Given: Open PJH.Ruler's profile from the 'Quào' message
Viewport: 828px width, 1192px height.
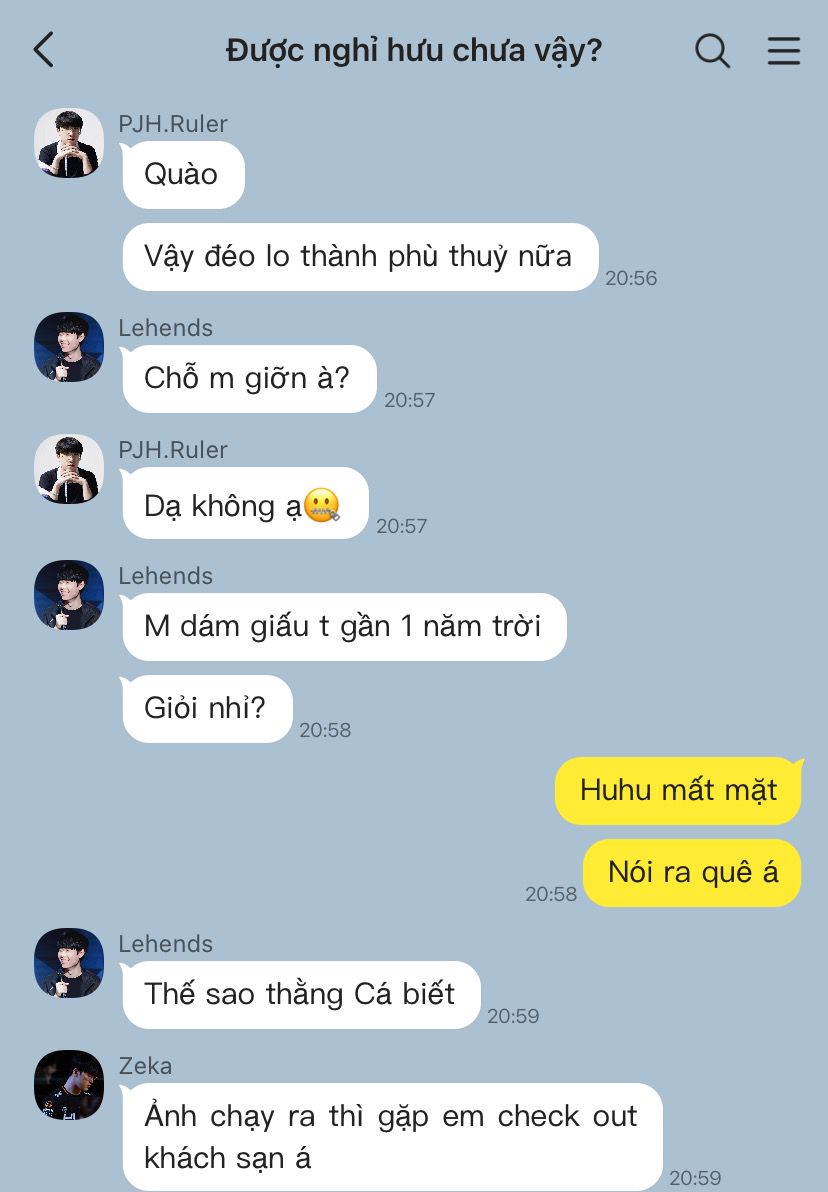Looking at the screenshot, I should click(69, 143).
